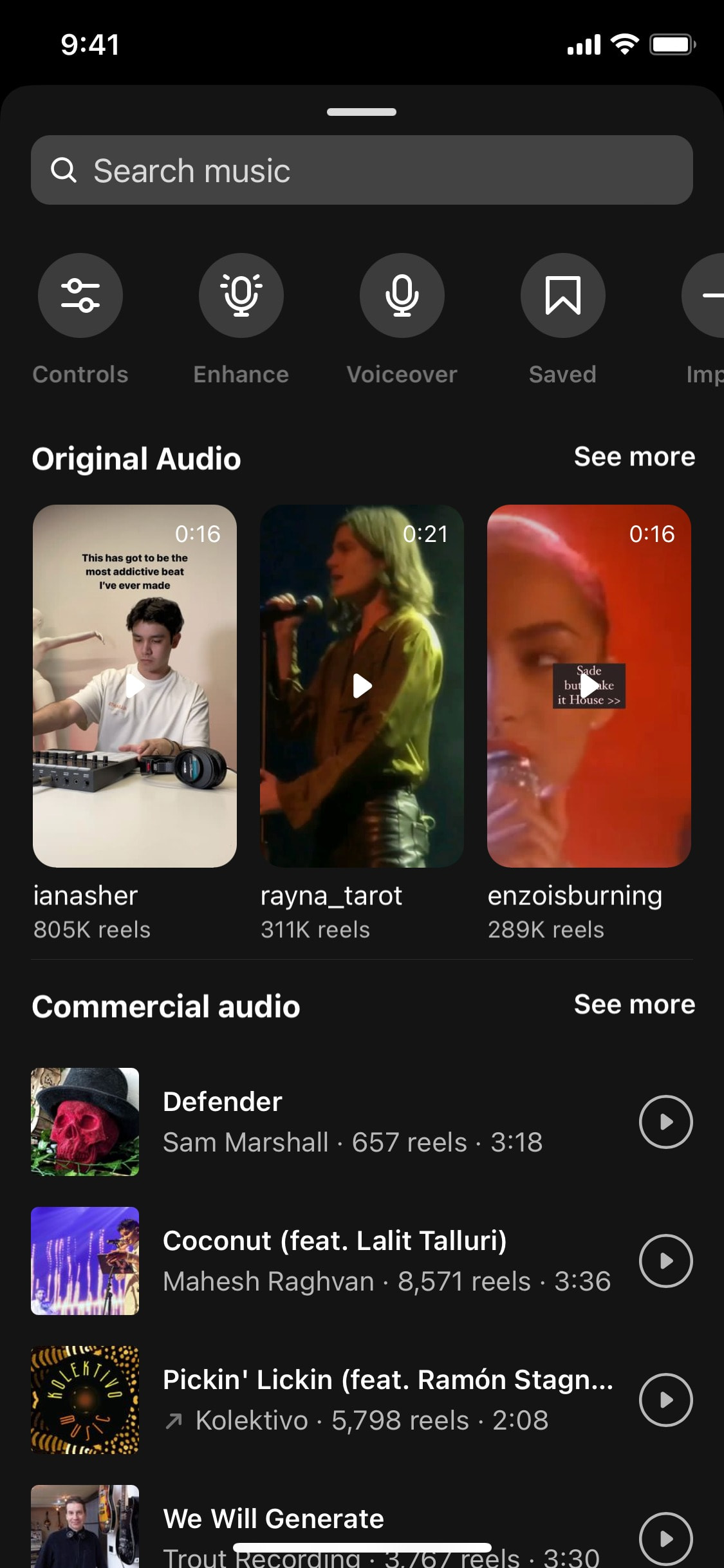724x1568 pixels.
Task: Start a Voiceover recording
Action: click(x=402, y=295)
